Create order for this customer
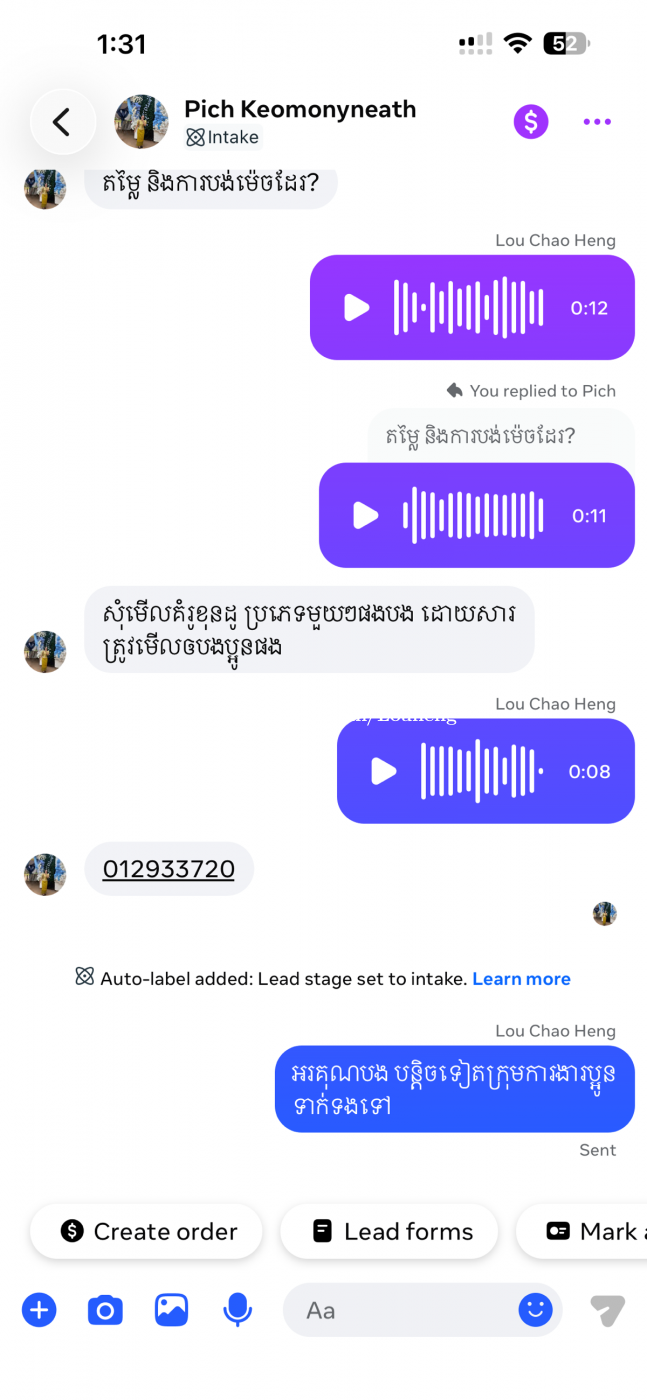The image size is (647, 1400). click(x=147, y=1231)
